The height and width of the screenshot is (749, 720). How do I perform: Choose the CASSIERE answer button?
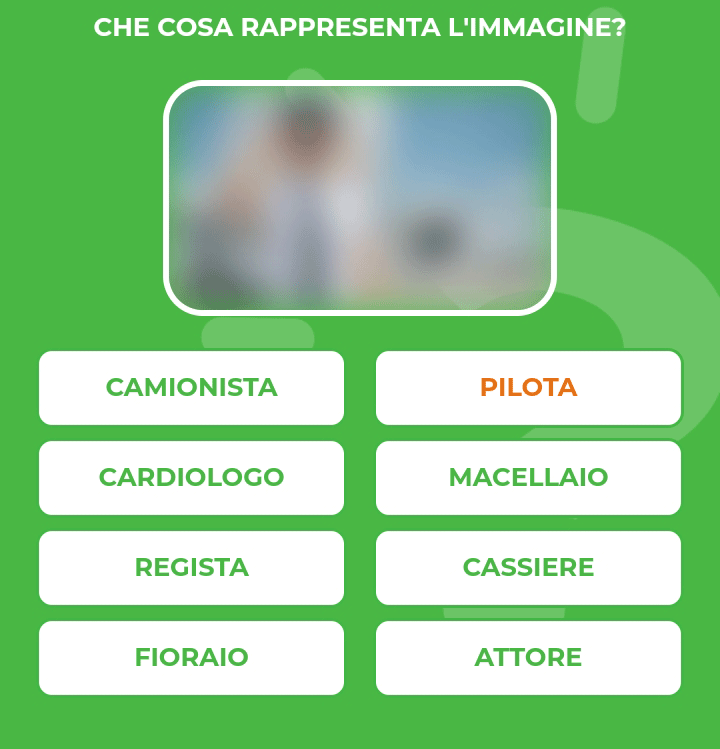[528, 567]
